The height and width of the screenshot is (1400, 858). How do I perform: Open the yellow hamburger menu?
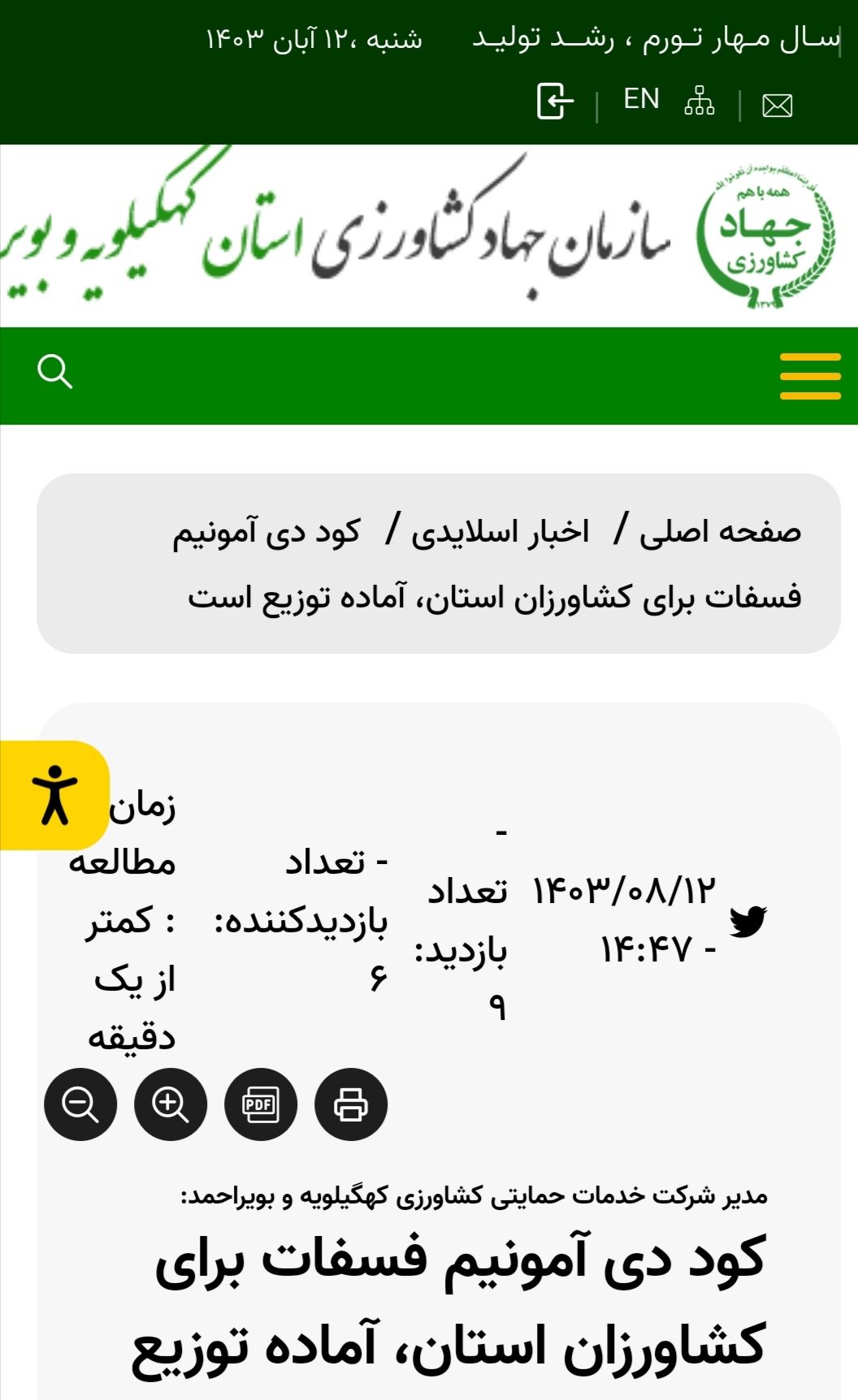coord(810,376)
